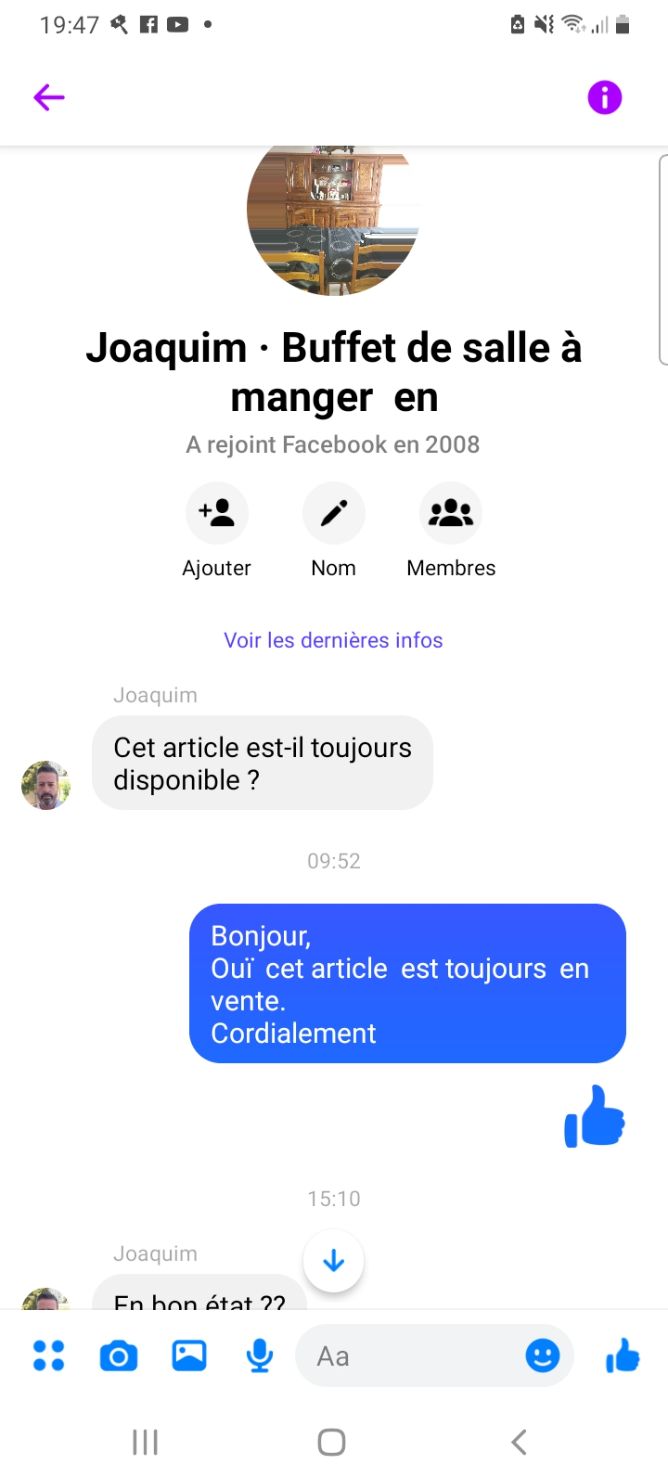This screenshot has height=1484, width=668.
Task: Open Voir les dernières infos link
Action: (333, 640)
